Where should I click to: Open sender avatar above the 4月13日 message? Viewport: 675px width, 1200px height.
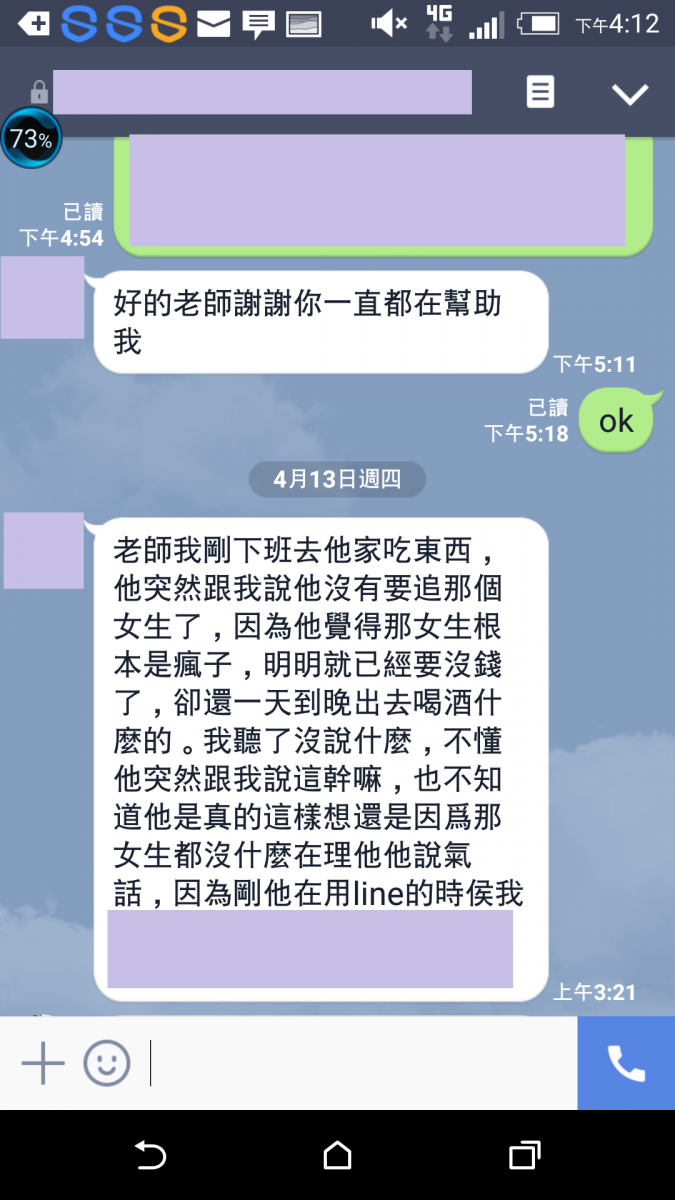click(43, 297)
